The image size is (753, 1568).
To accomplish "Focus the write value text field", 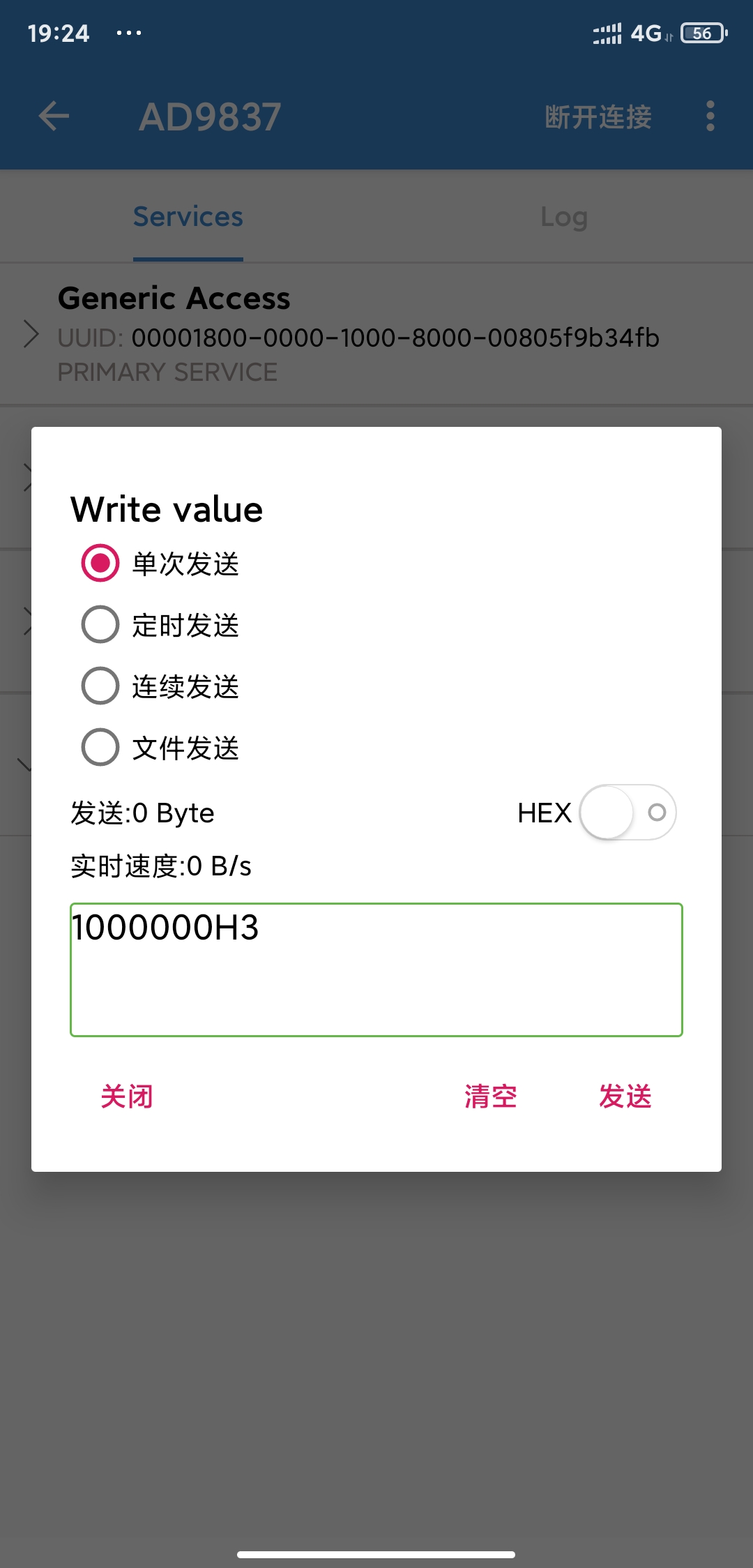I will 376,970.
